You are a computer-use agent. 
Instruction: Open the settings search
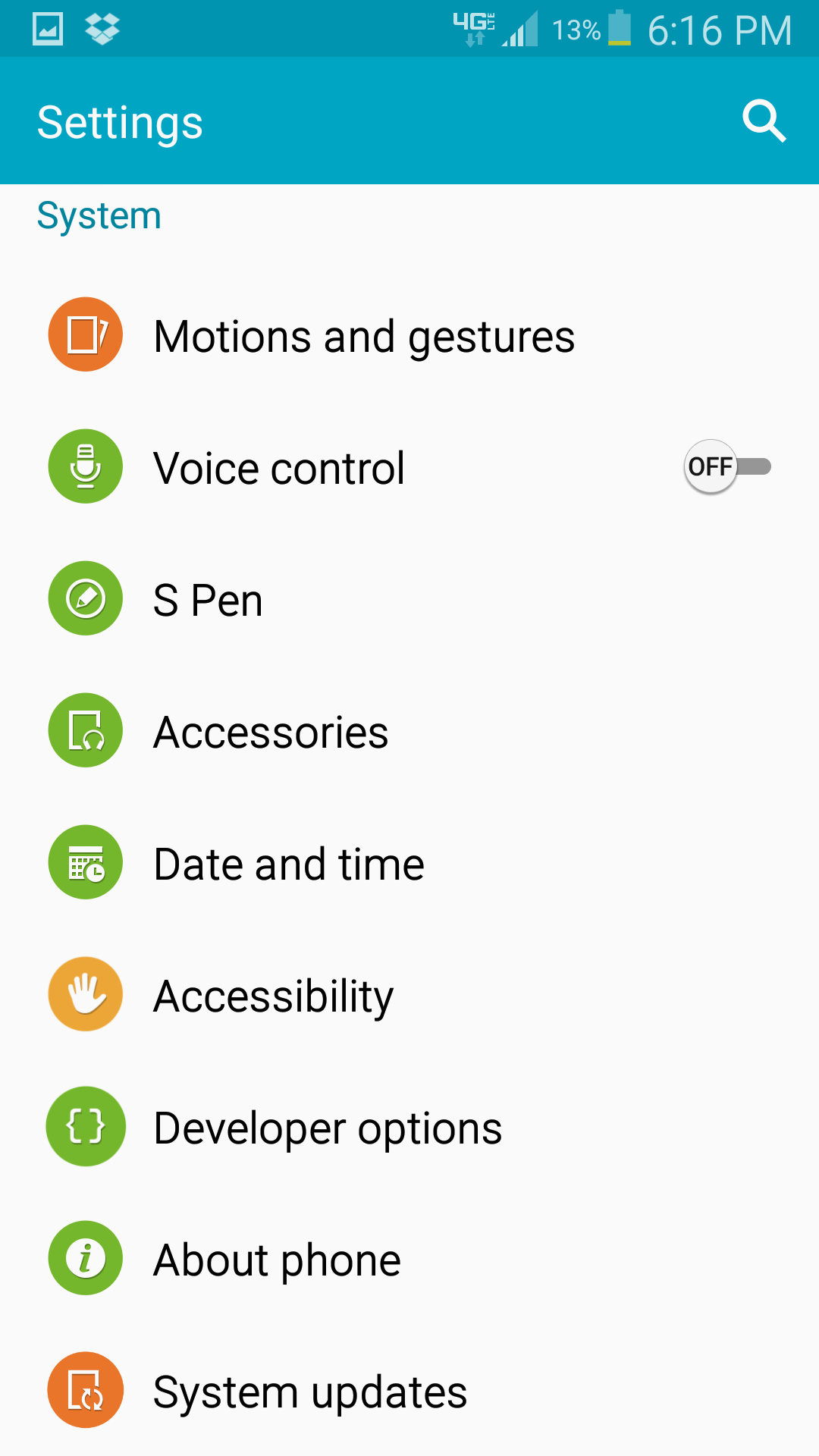point(764,121)
